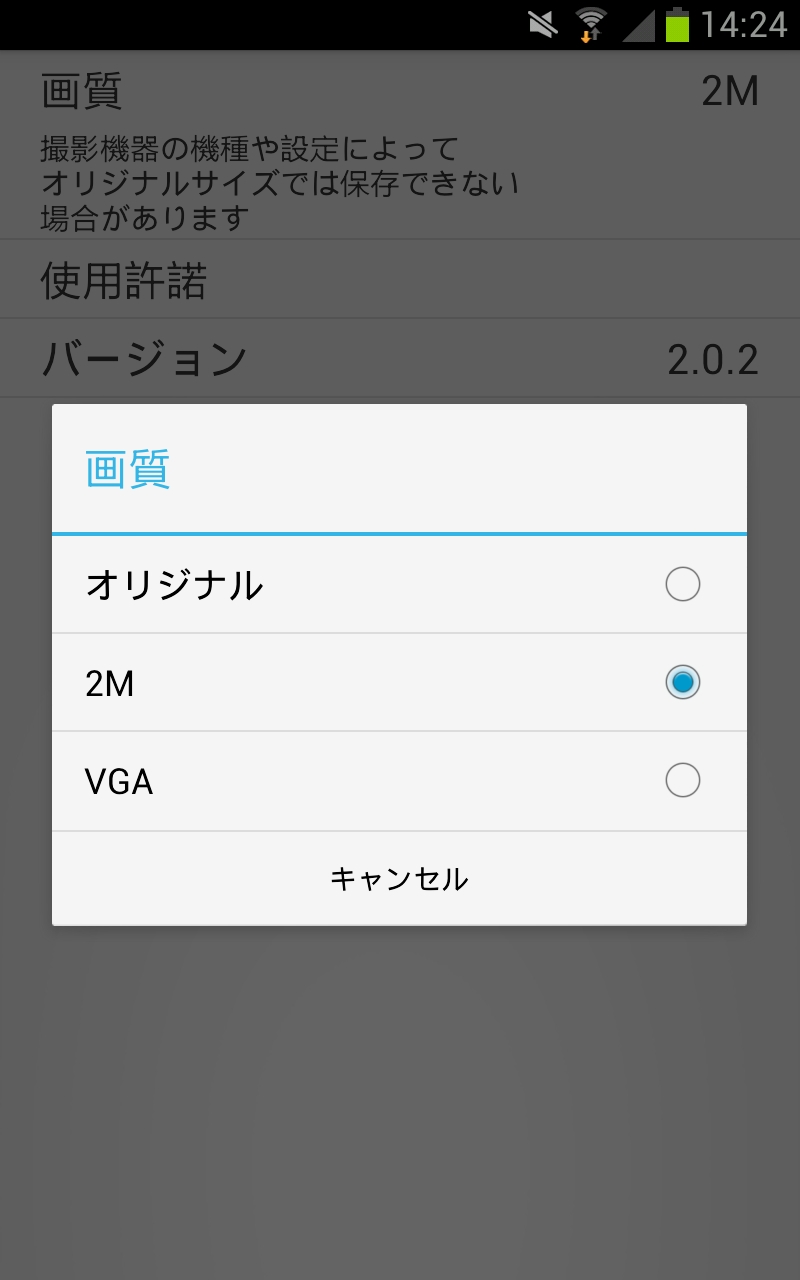Tap the バージョン row showing 2.0.2
This screenshot has height=1280, width=800.
400,358
